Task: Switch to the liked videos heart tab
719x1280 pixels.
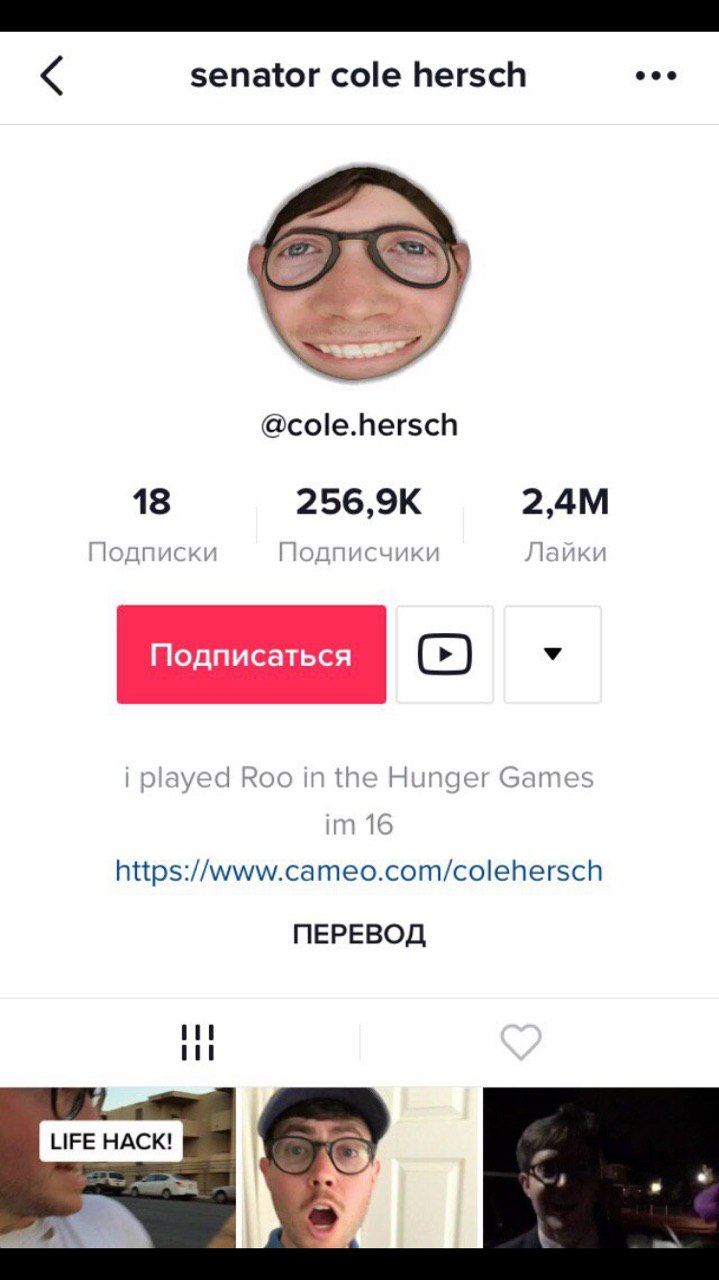Action: tap(521, 1042)
